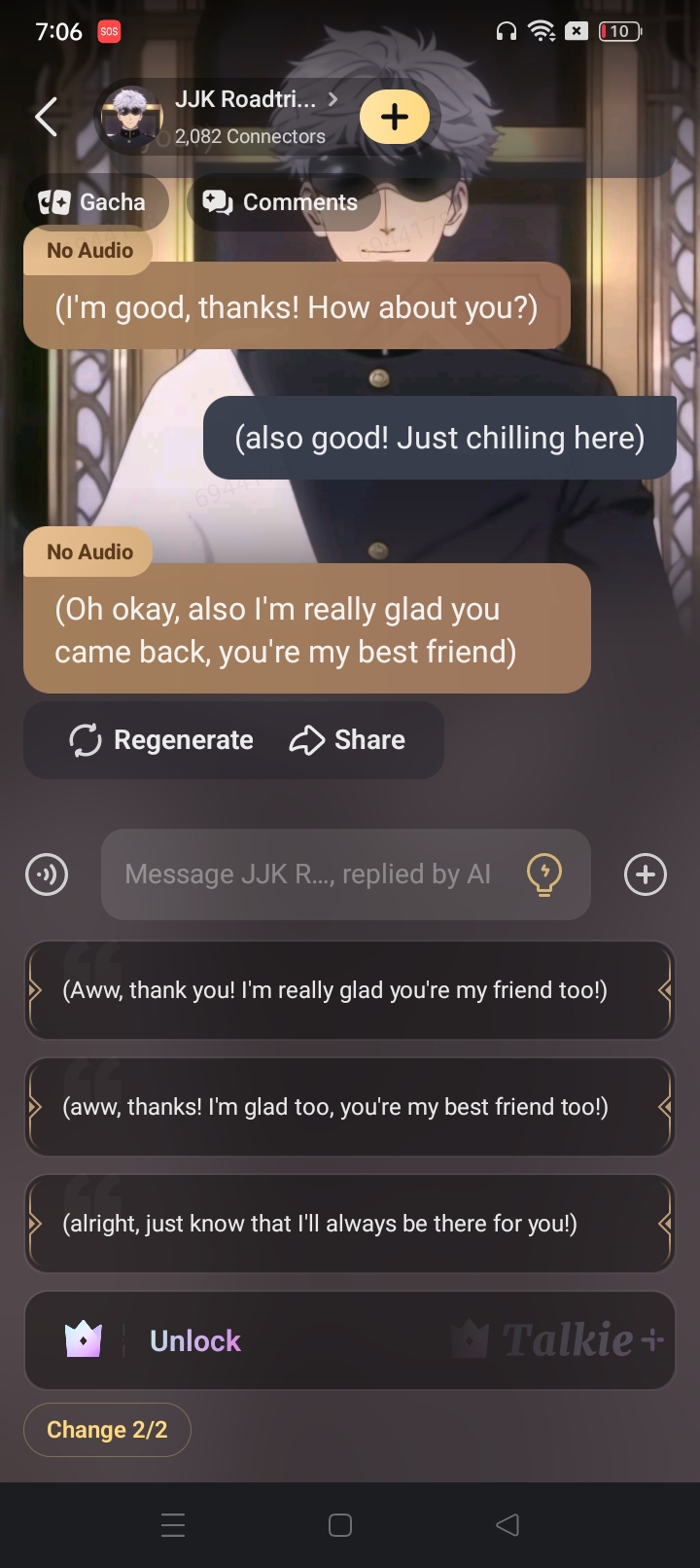This screenshot has width=700, height=1568.
Task: Open the plus circle beside the message box
Action: (646, 874)
